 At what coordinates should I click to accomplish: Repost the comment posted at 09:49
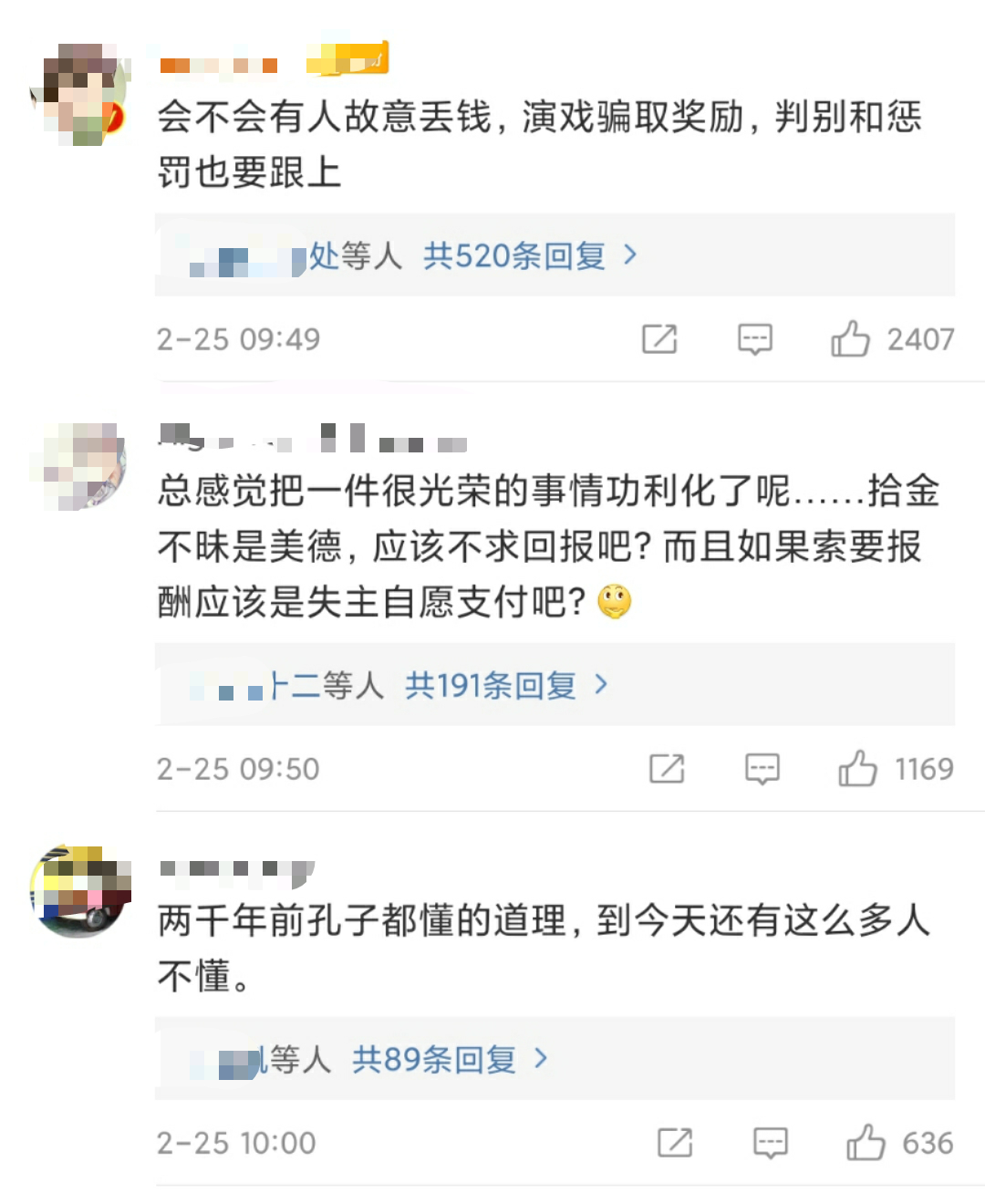pyautogui.click(x=659, y=339)
